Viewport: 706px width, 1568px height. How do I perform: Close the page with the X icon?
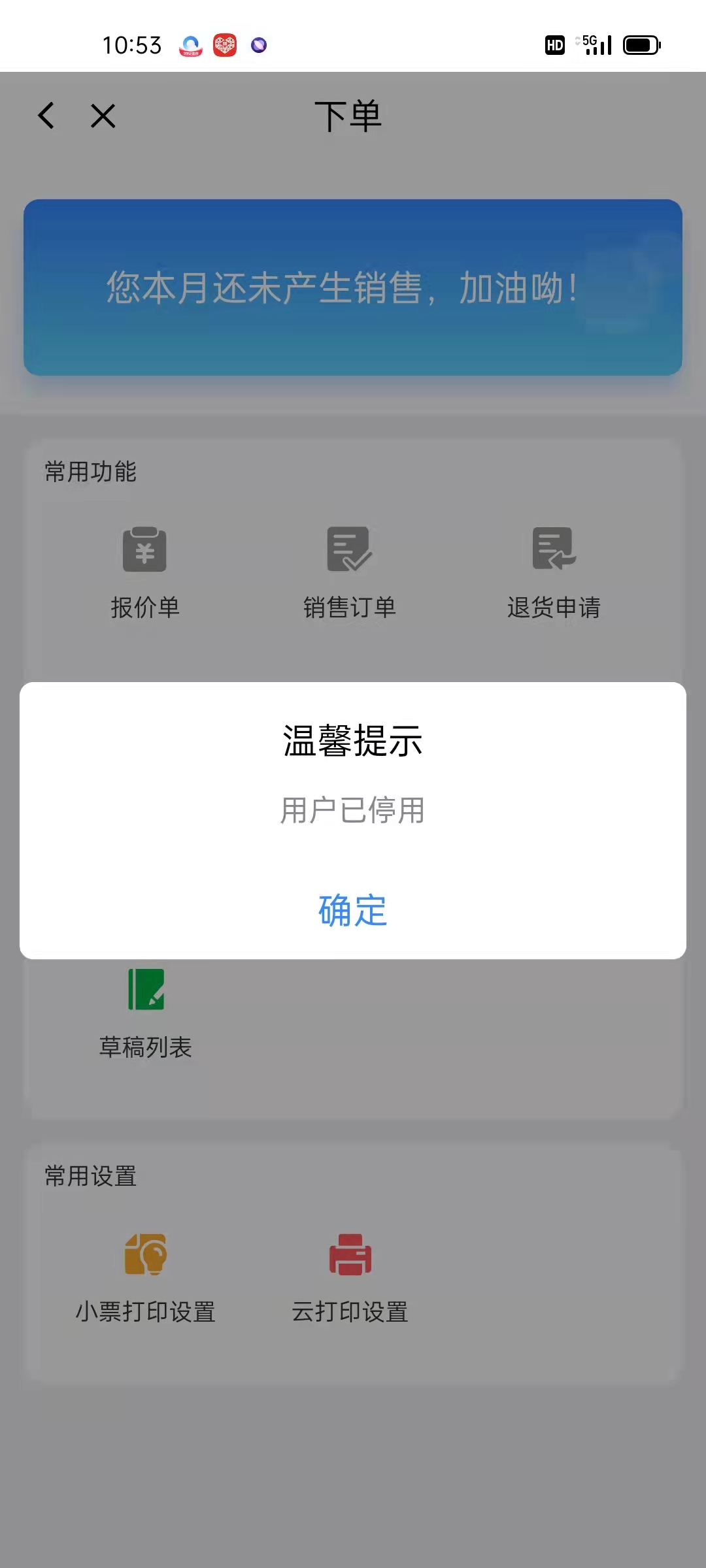pyautogui.click(x=103, y=116)
